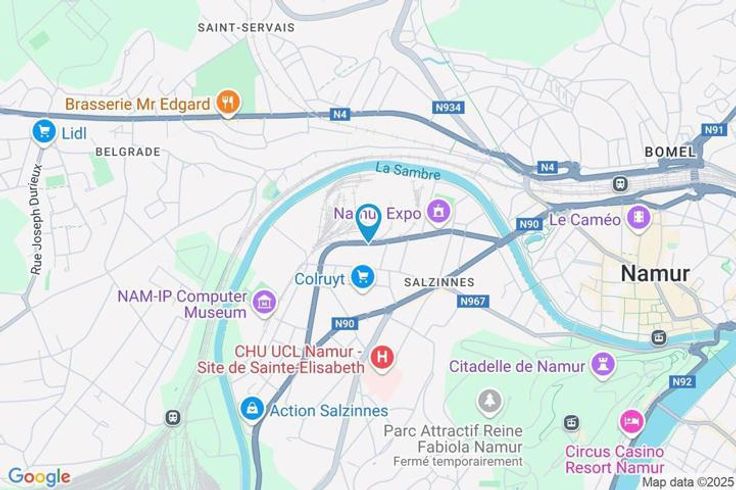
Task: Open NAM-IP Computer Museum marker
Action: pos(265,301)
